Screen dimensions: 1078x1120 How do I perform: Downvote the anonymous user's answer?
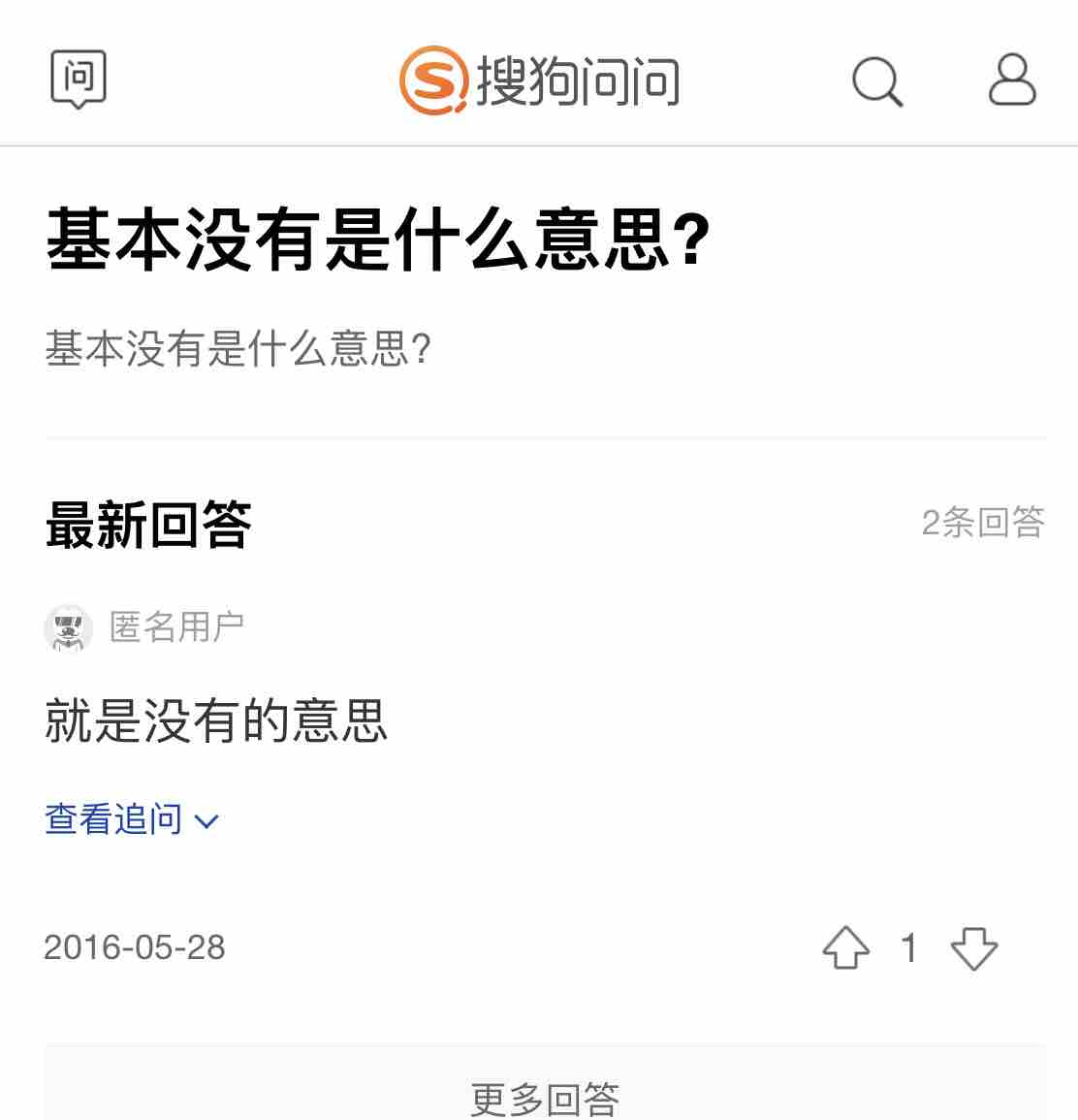(x=974, y=948)
